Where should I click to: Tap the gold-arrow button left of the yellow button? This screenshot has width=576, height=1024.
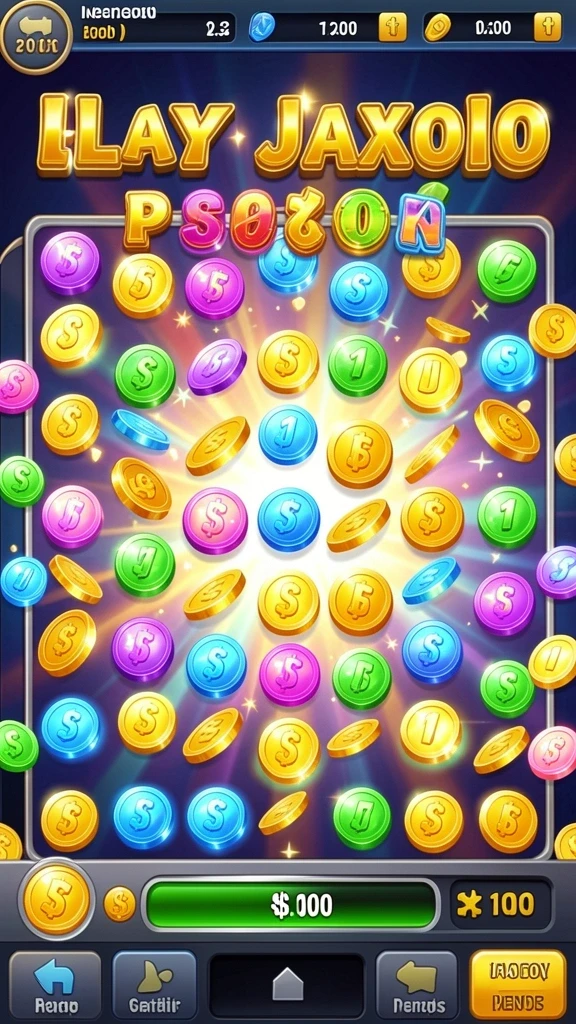(417, 985)
